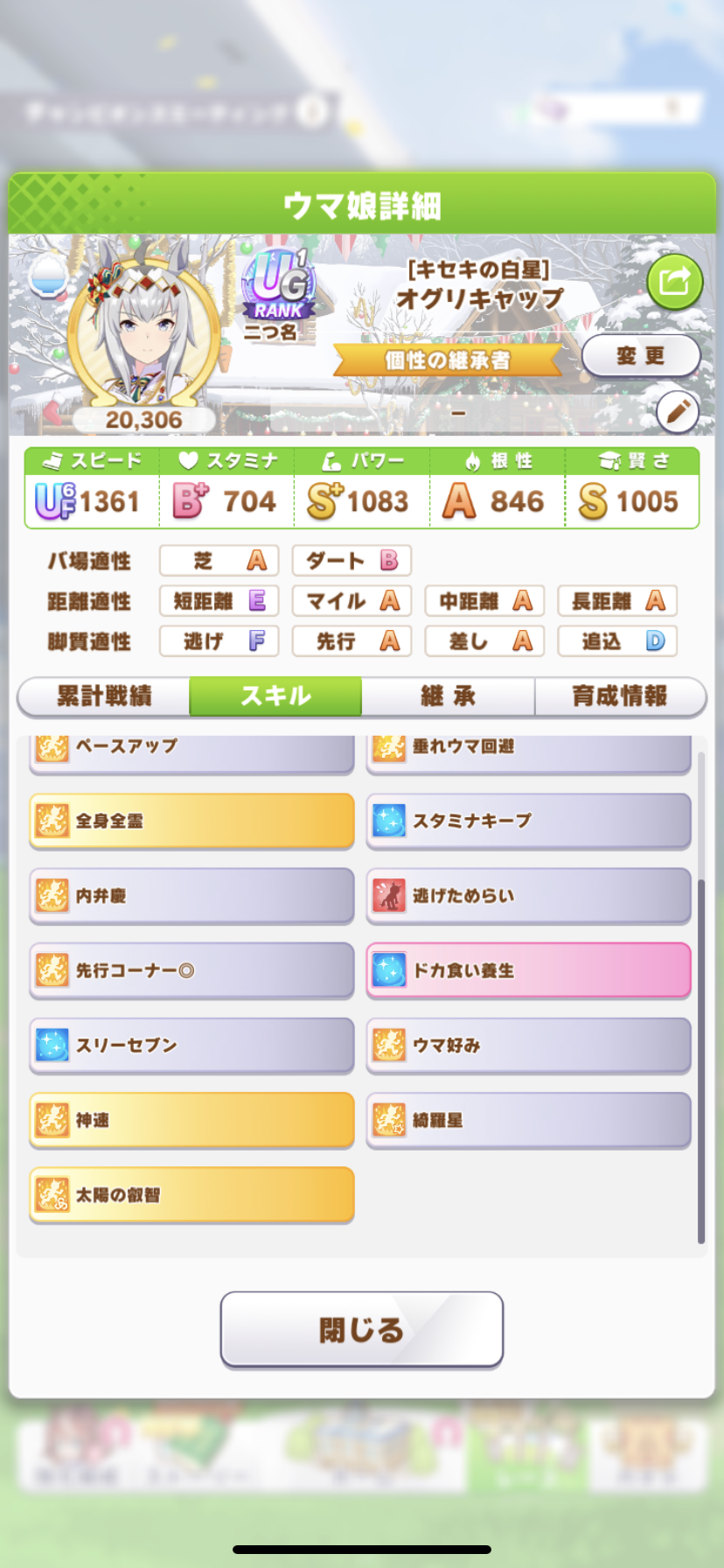Viewport: 724px width, 1568px height.
Task: Close the dialog with 閉じる
Action: click(361, 1329)
